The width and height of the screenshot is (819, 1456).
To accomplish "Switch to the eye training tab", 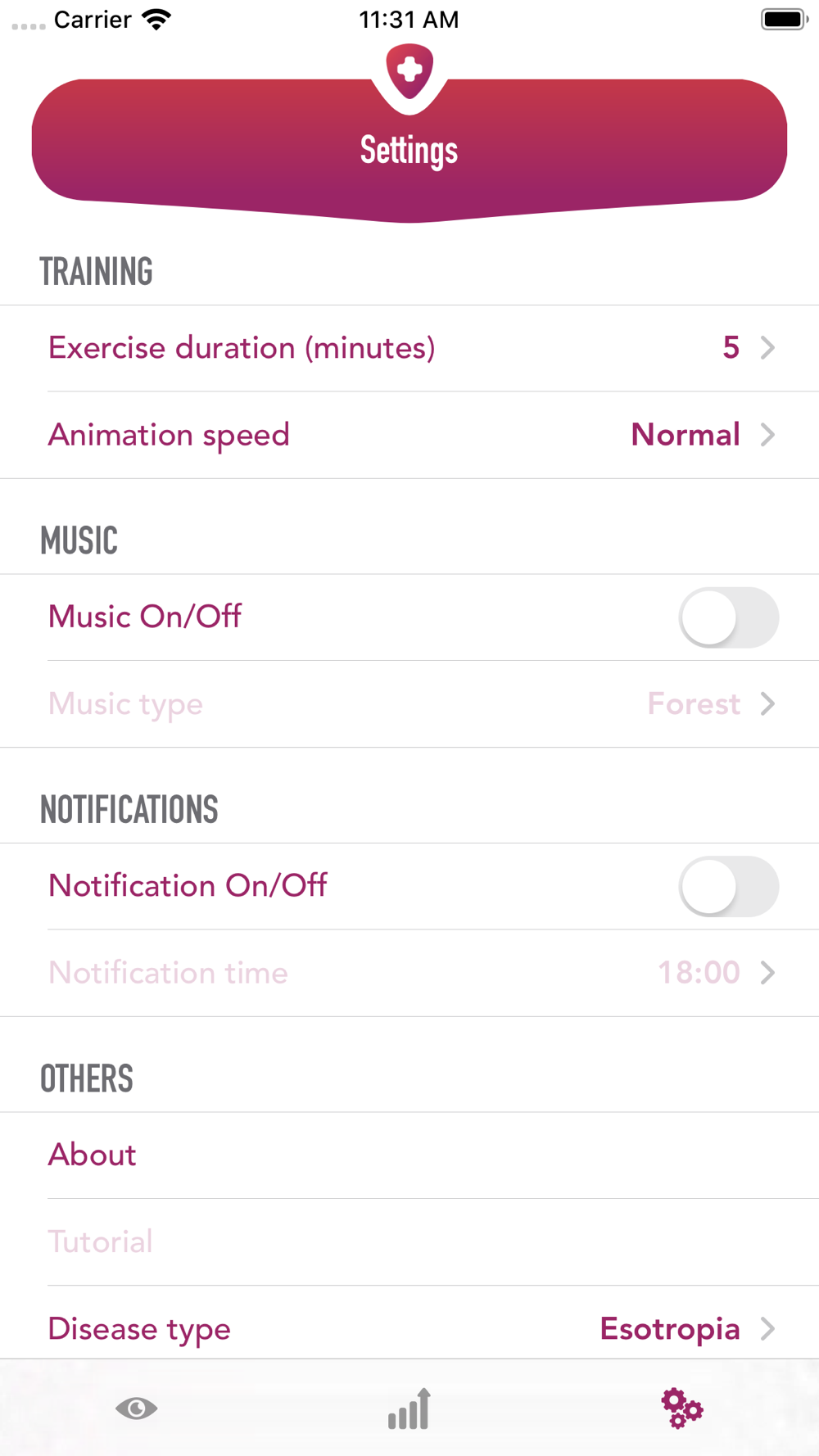I will [136, 1409].
